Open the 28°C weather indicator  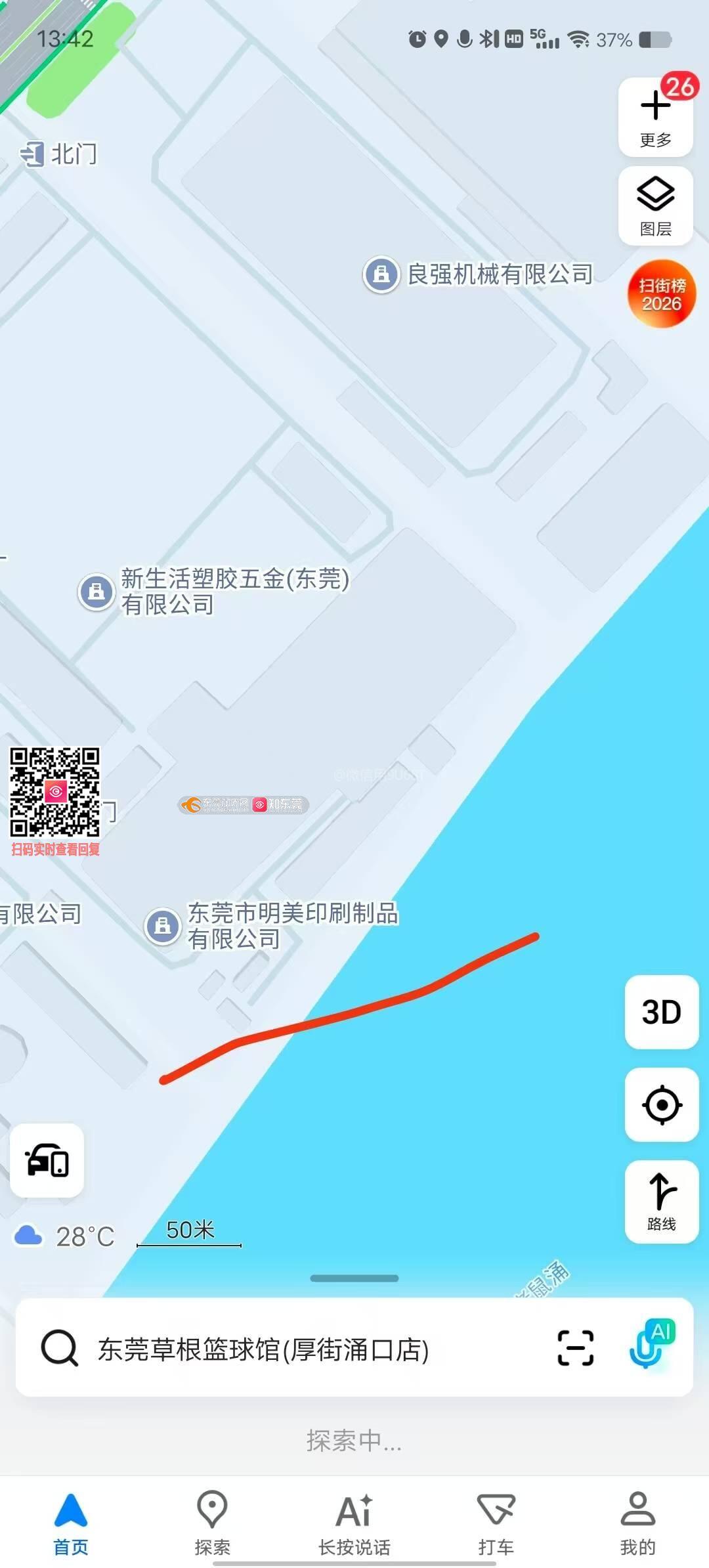pos(64,1236)
